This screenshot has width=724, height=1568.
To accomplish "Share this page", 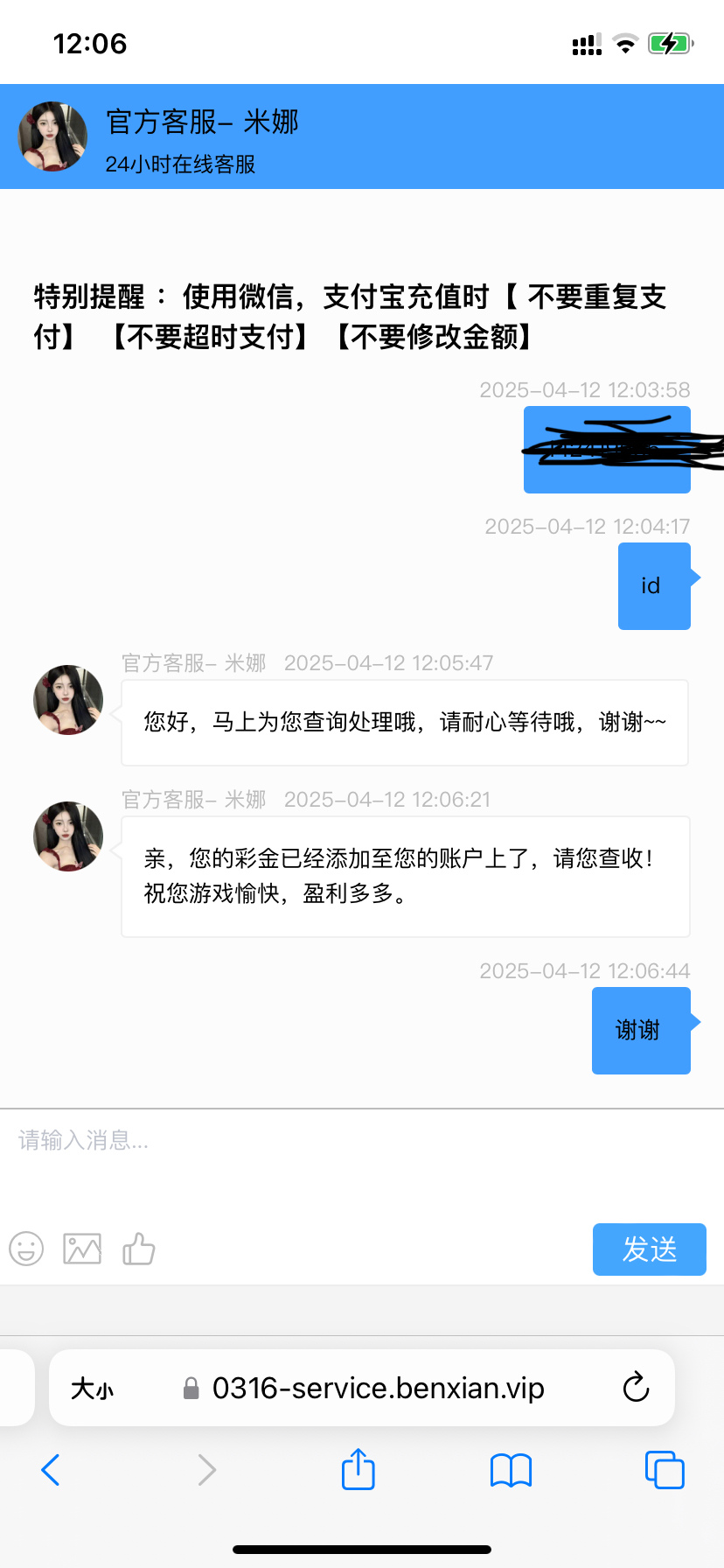I will [x=358, y=1469].
